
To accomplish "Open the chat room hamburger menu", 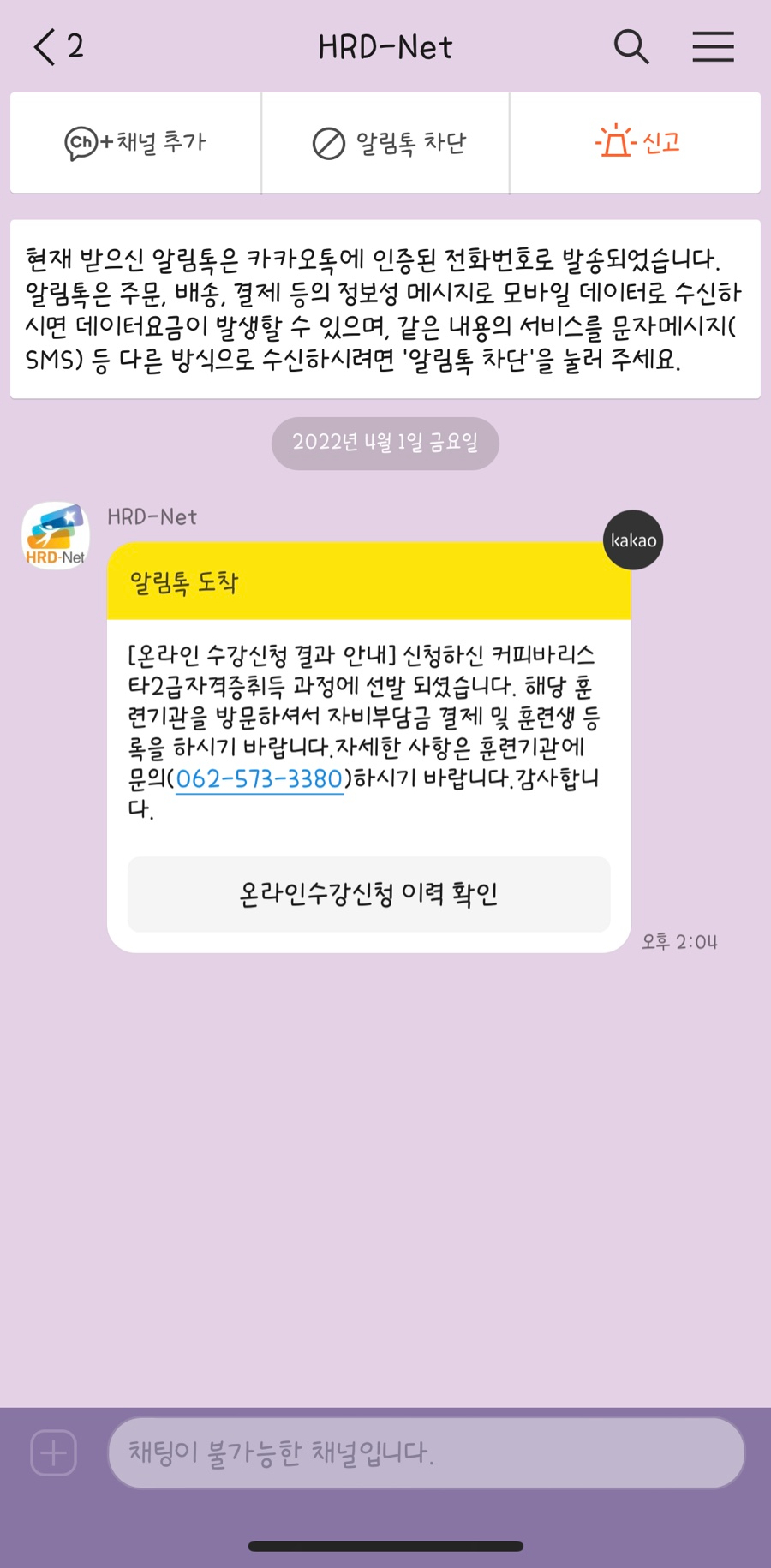I will [713, 46].
